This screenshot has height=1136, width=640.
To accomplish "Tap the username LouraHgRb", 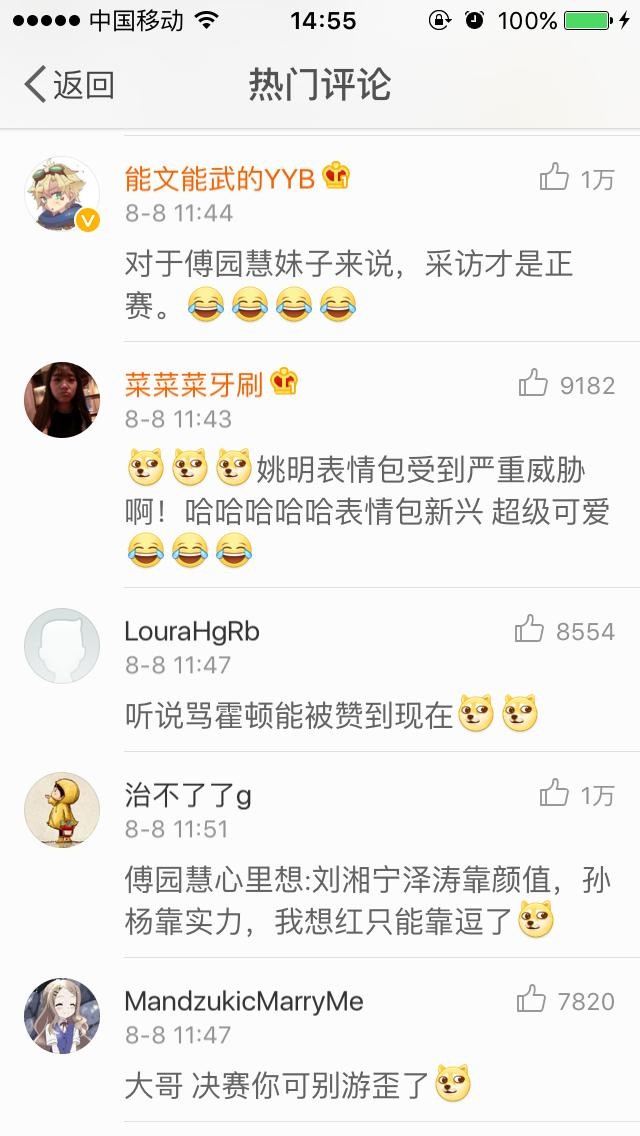I will (x=192, y=631).
